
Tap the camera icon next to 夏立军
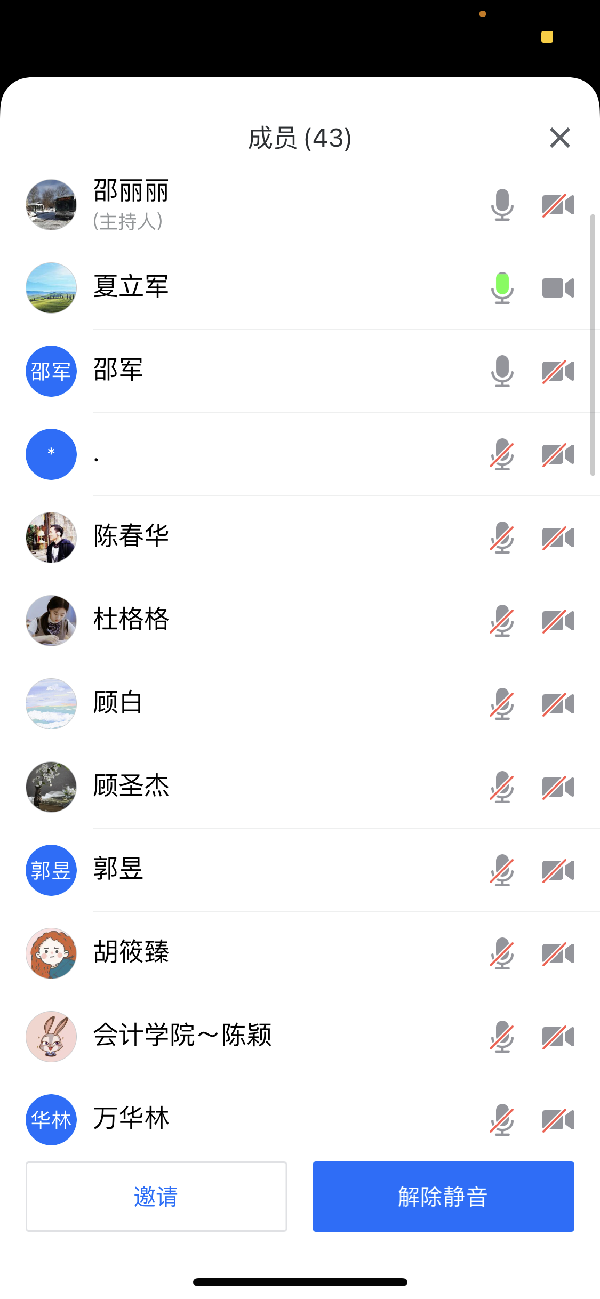point(558,288)
